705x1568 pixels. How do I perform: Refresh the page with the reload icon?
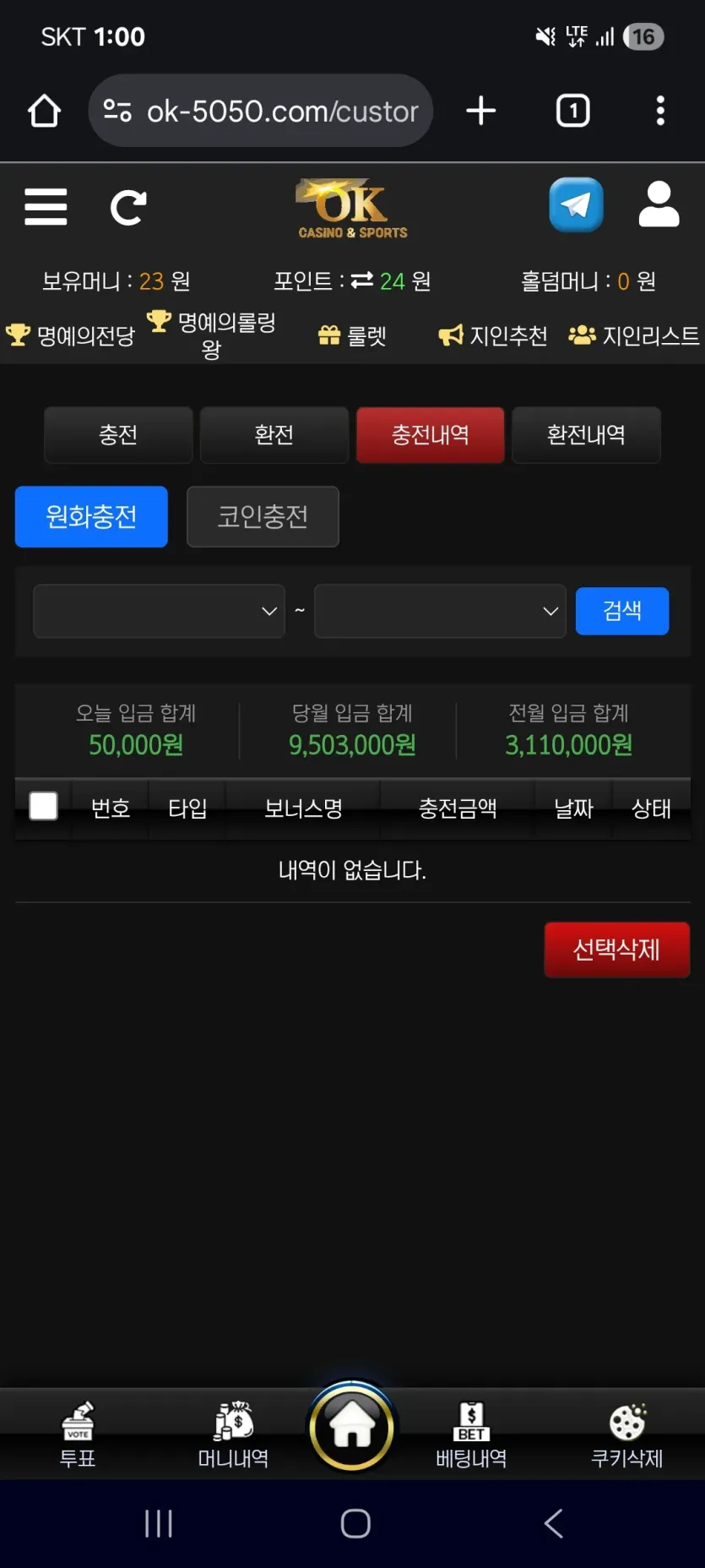point(128,208)
